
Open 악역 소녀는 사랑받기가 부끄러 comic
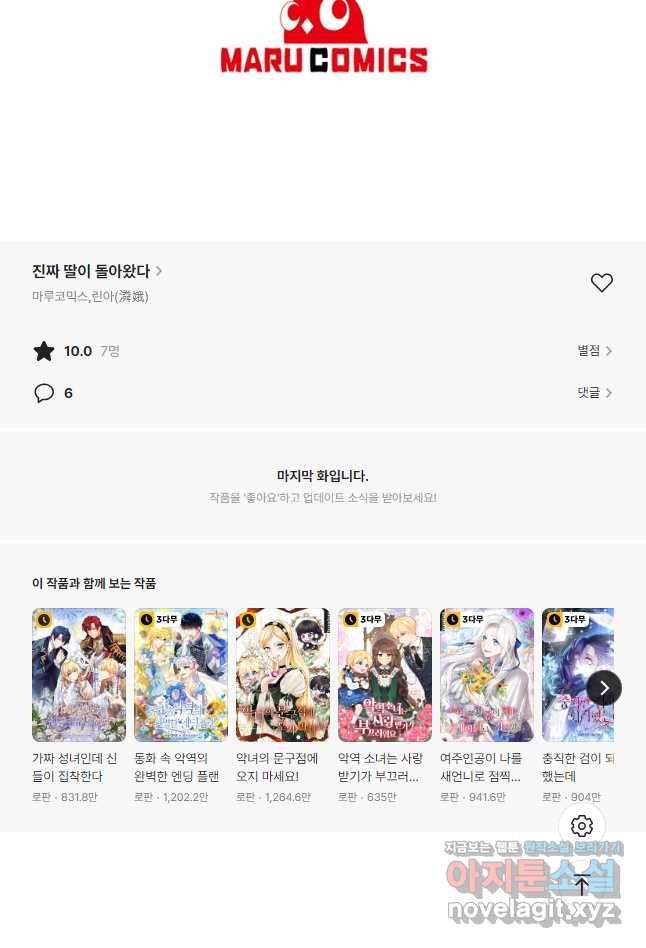click(385, 675)
